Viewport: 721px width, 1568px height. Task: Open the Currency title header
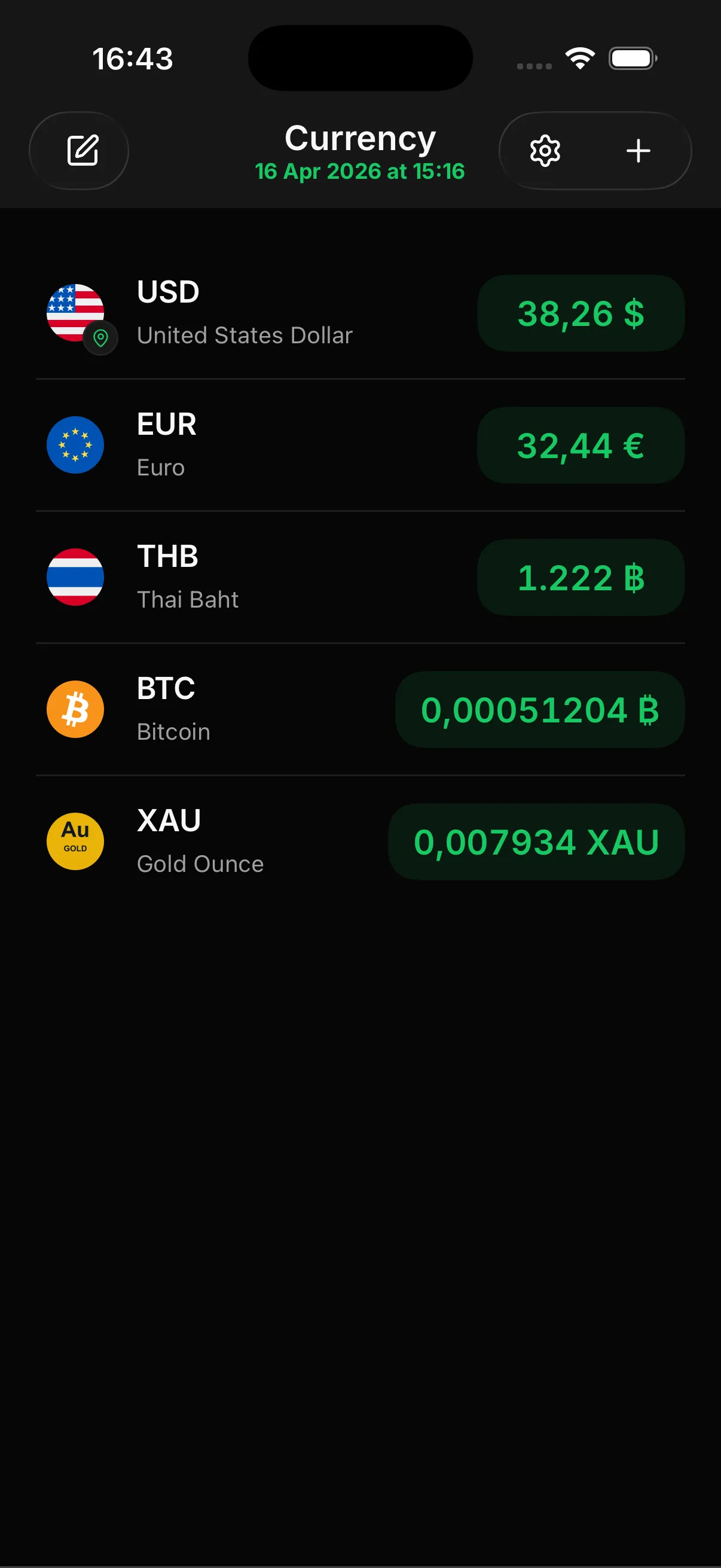click(359, 138)
